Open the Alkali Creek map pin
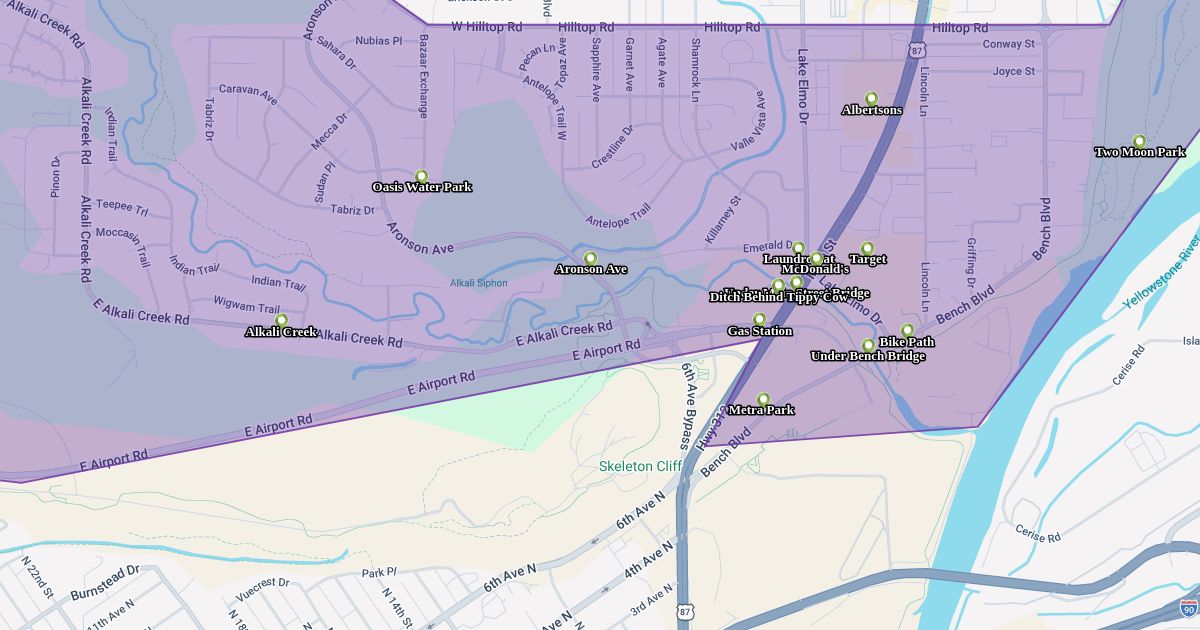The width and height of the screenshot is (1200, 630). click(x=281, y=321)
